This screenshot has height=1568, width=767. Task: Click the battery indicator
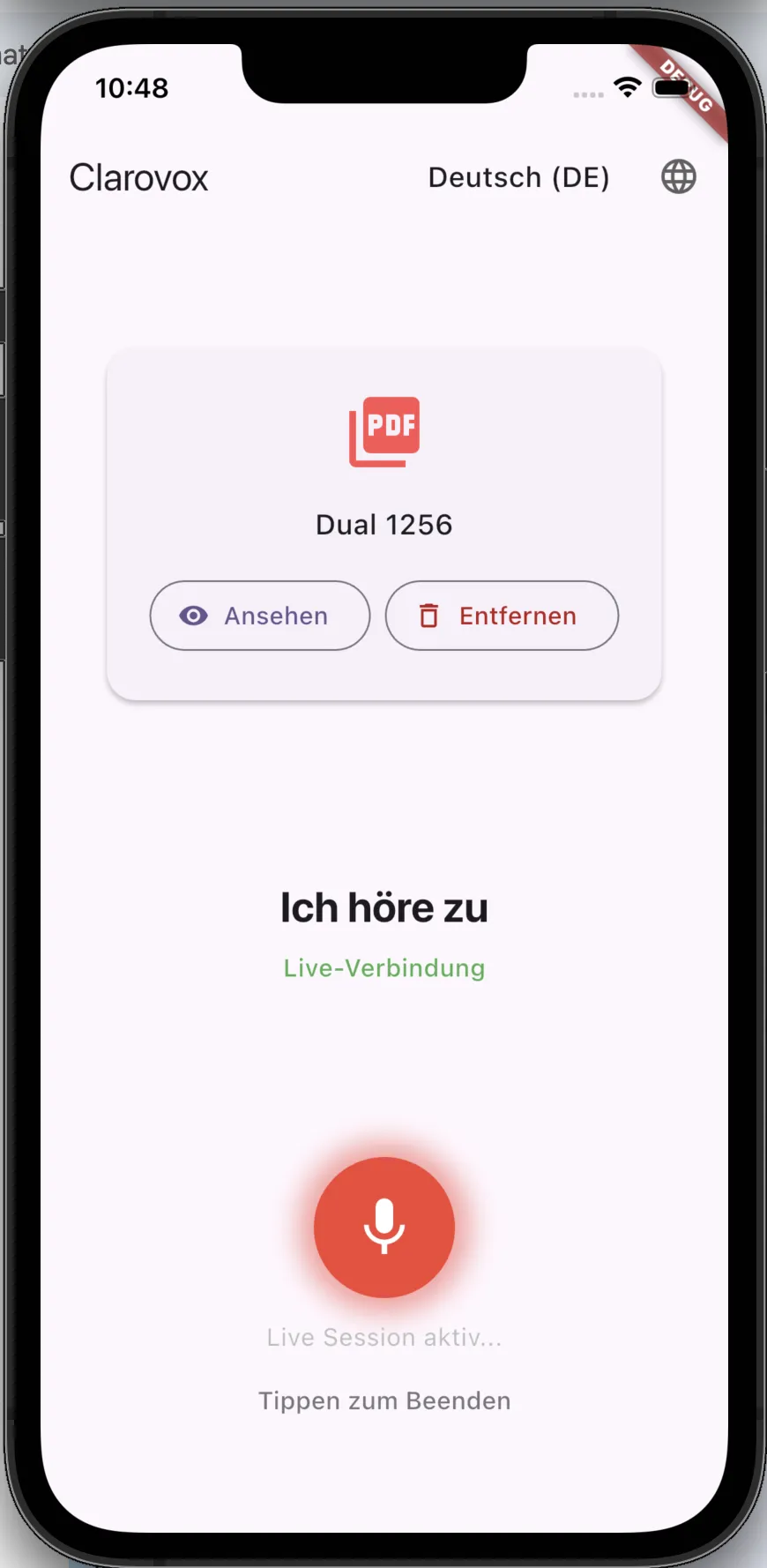pos(672,86)
